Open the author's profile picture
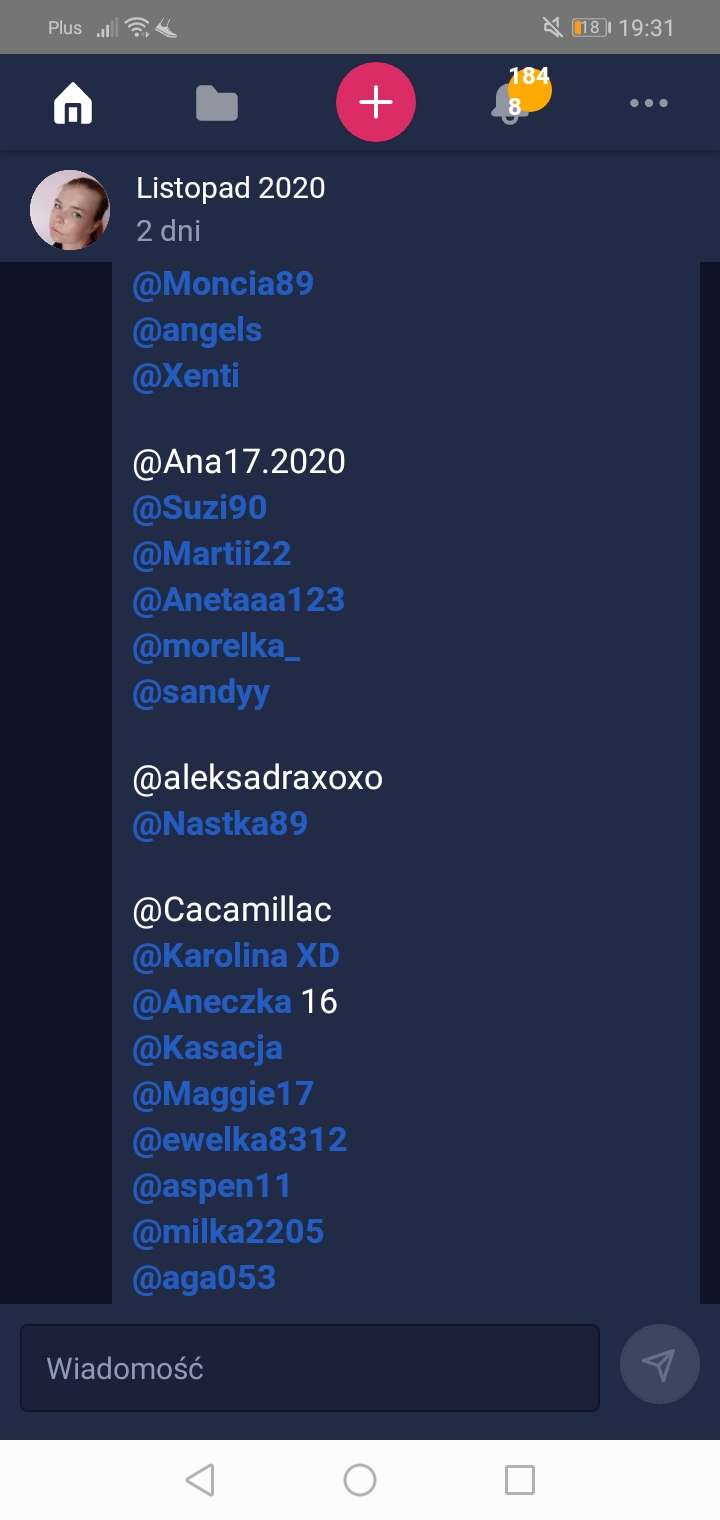Screen dimensions: 720x1520 [70, 210]
